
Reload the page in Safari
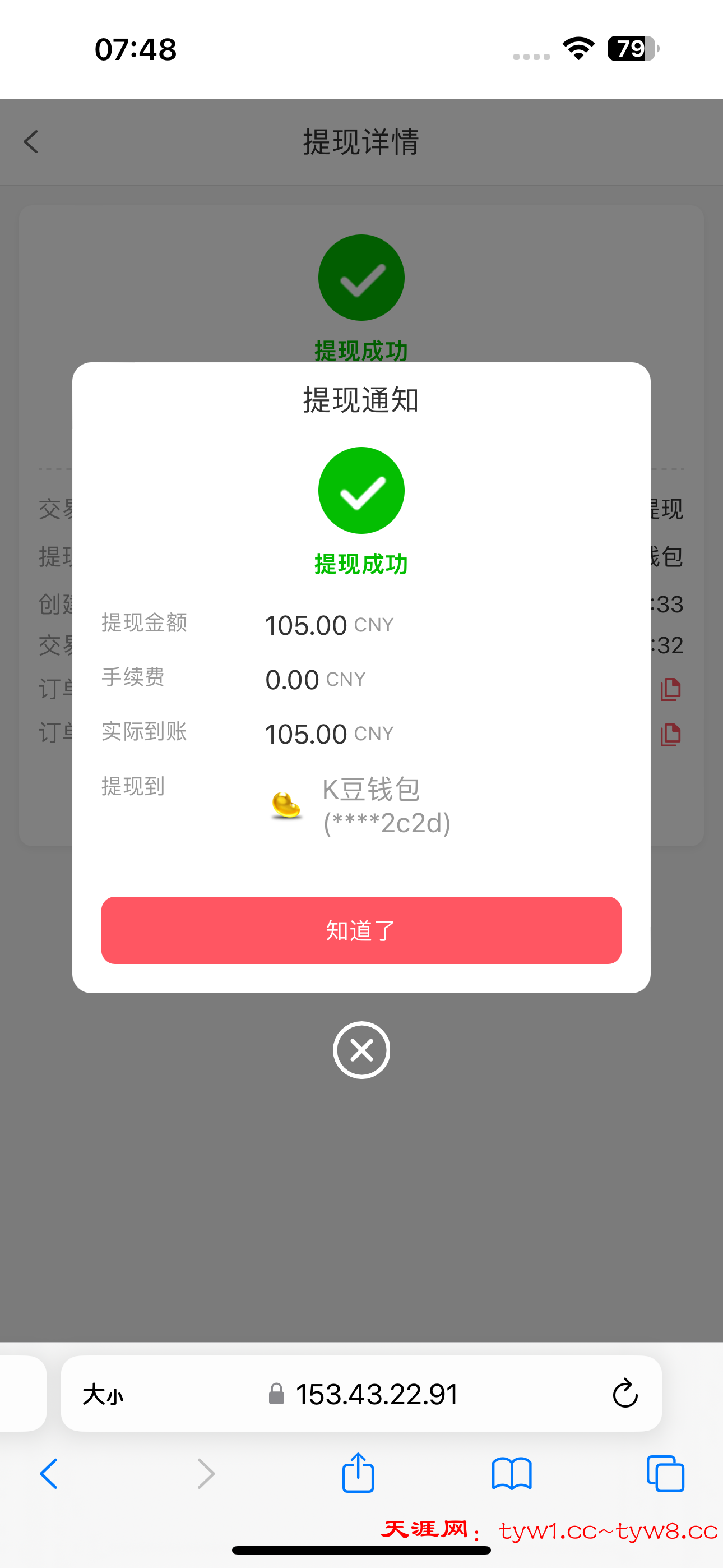(x=624, y=1393)
